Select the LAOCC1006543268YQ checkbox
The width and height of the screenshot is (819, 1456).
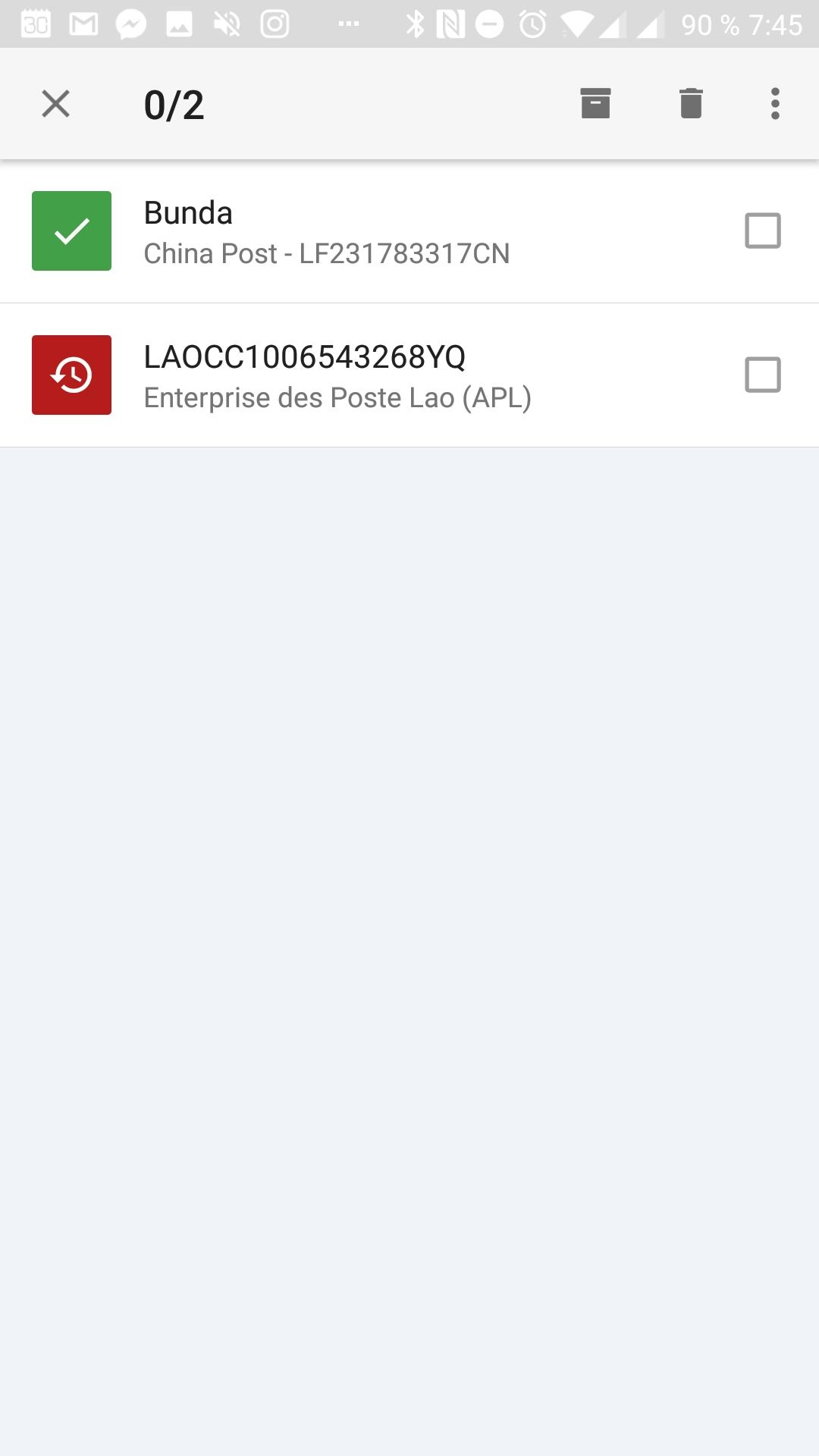pos(763,375)
